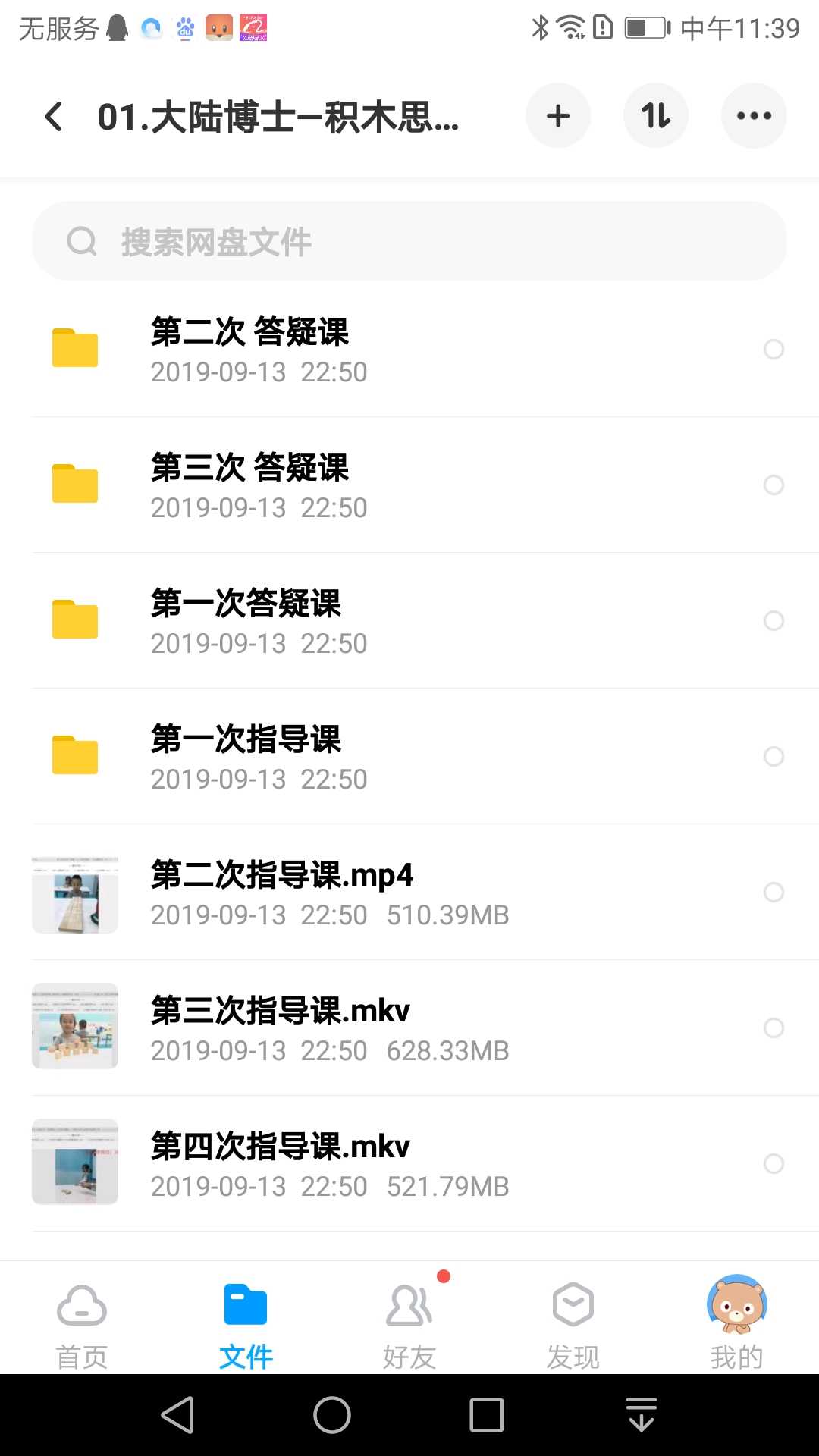Open the 第三次指导课.mkv file
This screenshot has width=819, height=1456.
coord(281,1028)
